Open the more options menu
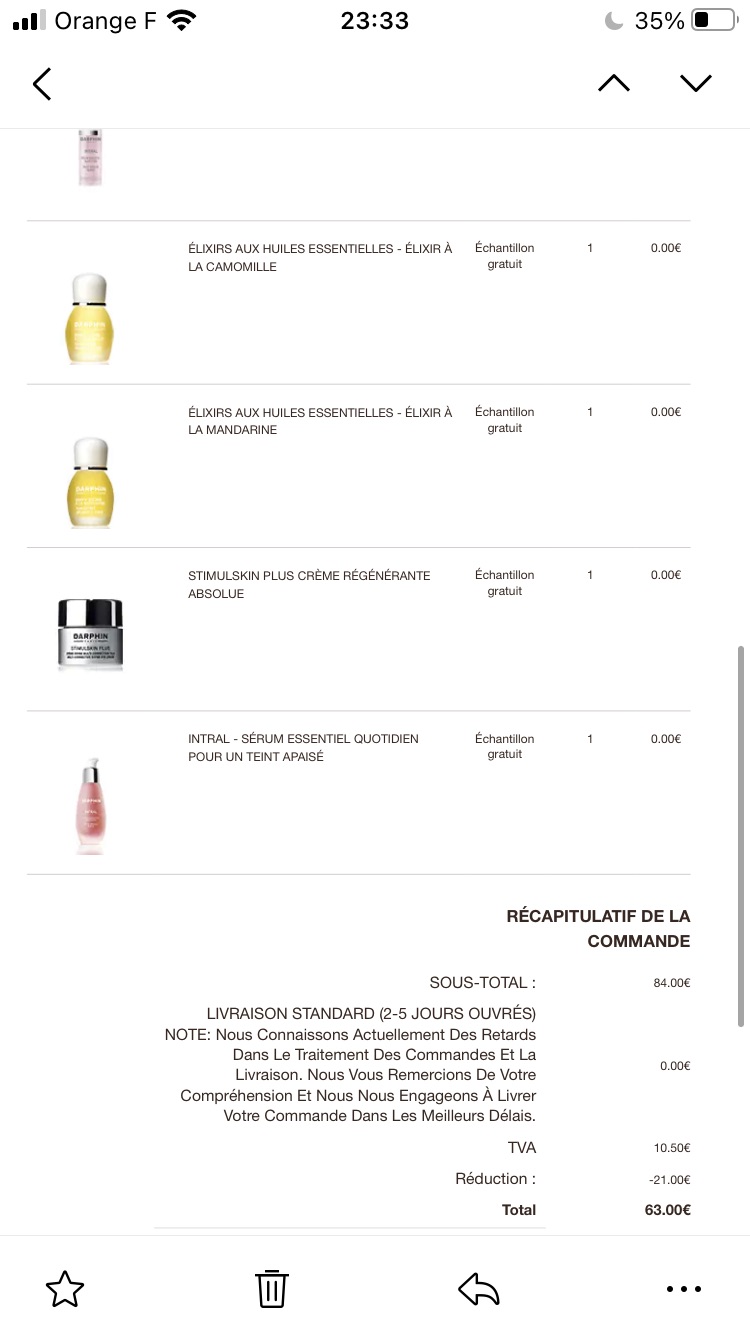The width and height of the screenshot is (750, 1334). (x=684, y=1289)
